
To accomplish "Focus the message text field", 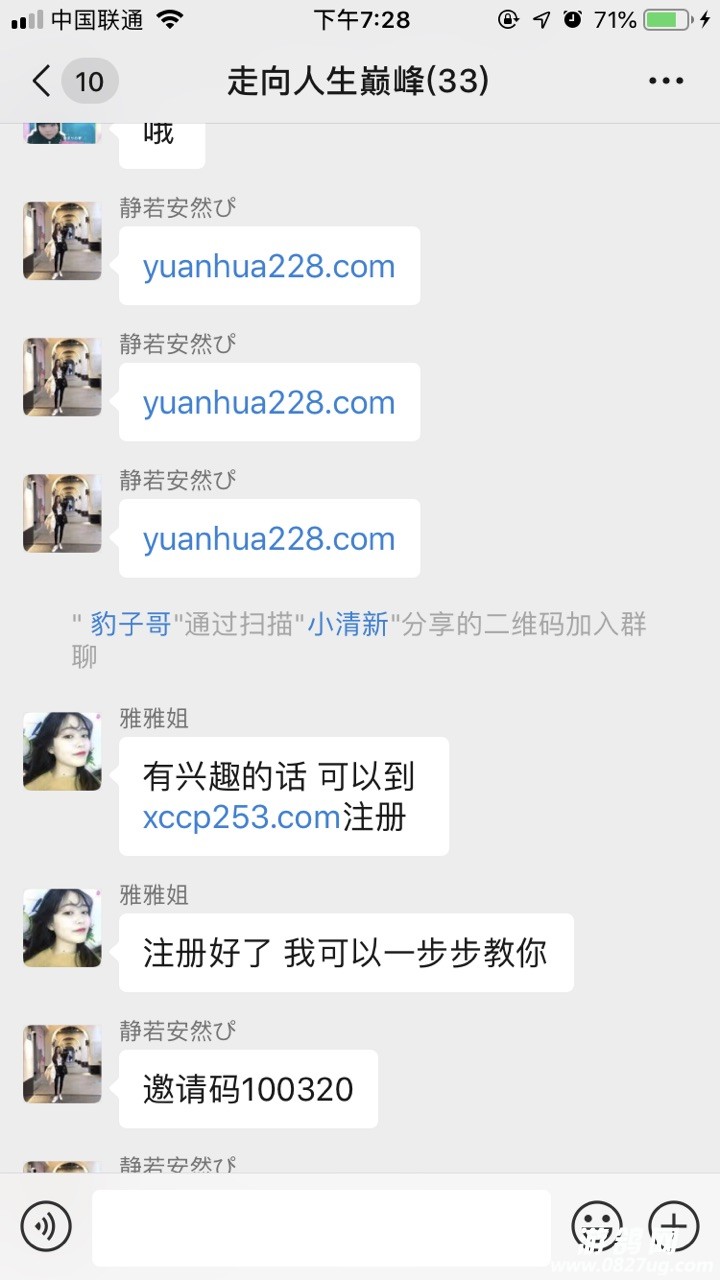I will click(x=320, y=1227).
